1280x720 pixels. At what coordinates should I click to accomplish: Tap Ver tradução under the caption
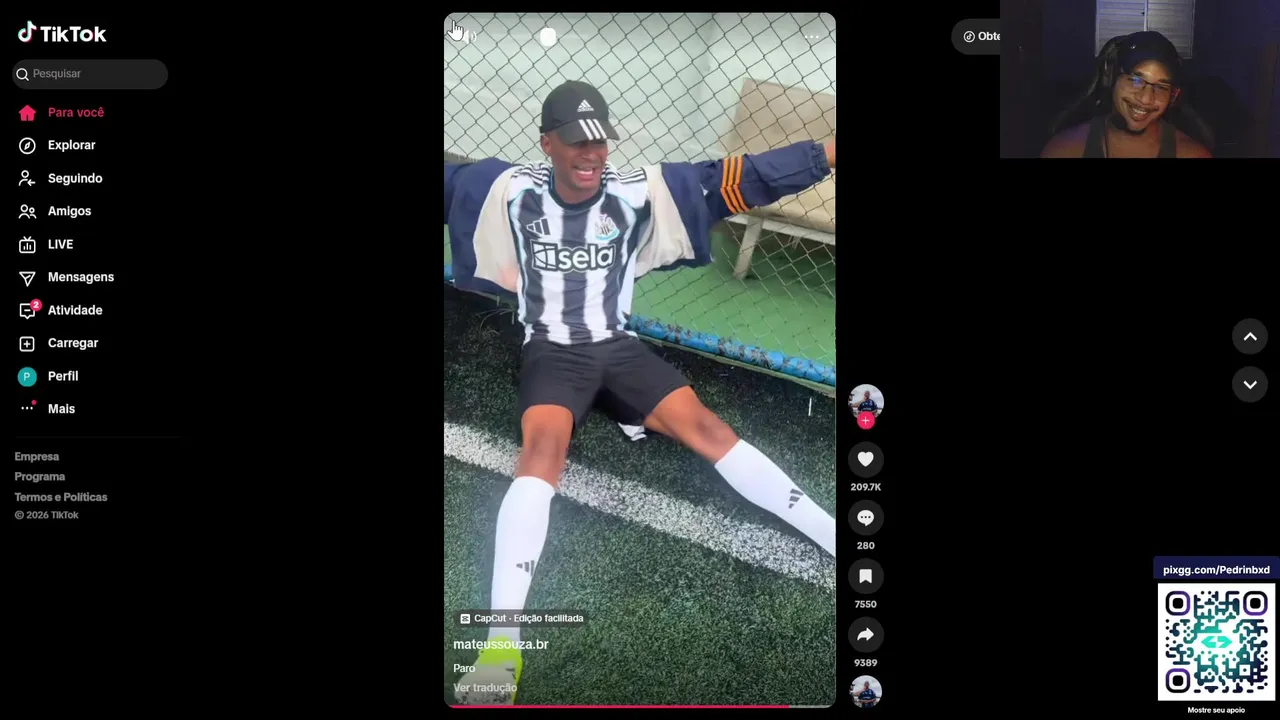pos(485,688)
